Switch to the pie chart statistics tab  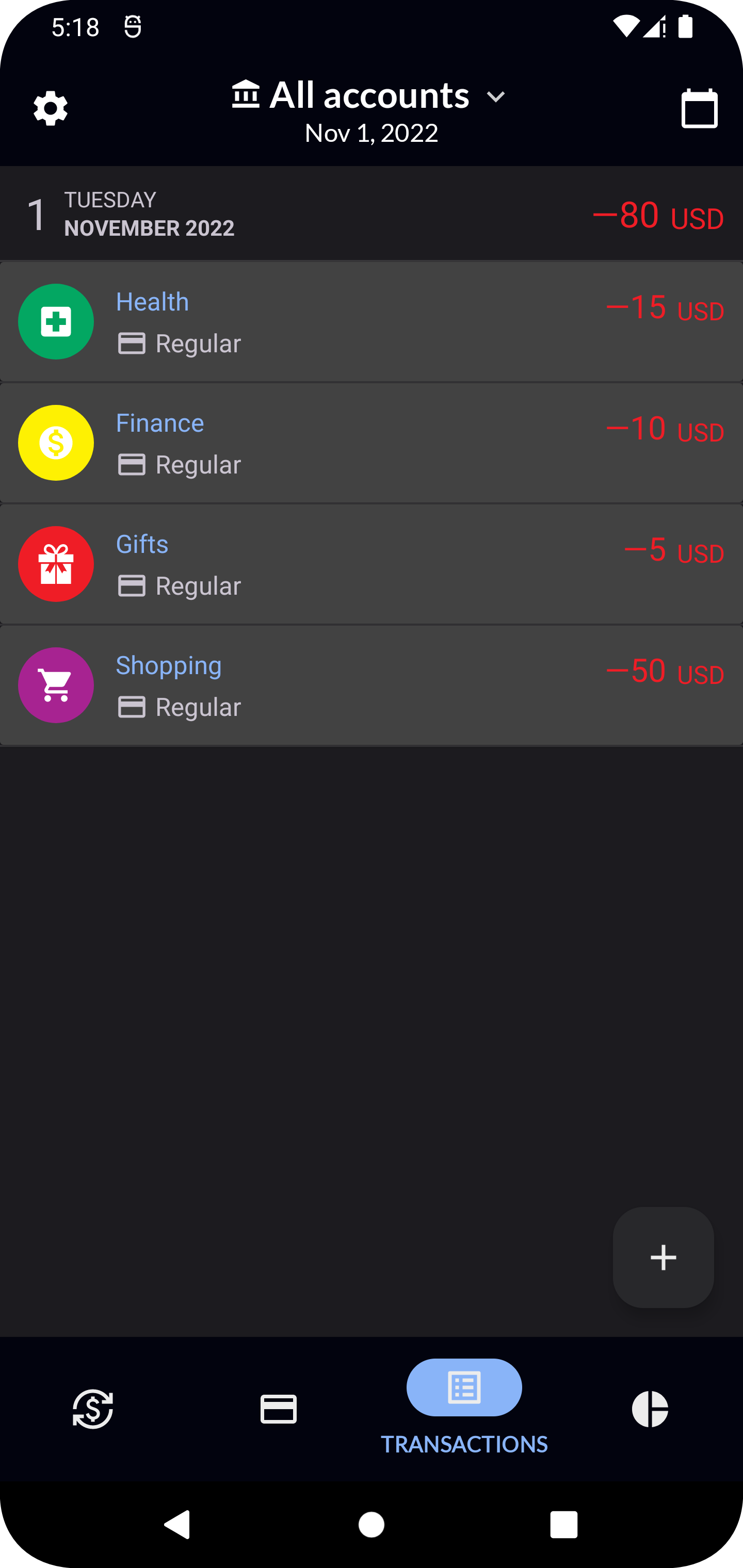point(650,1409)
